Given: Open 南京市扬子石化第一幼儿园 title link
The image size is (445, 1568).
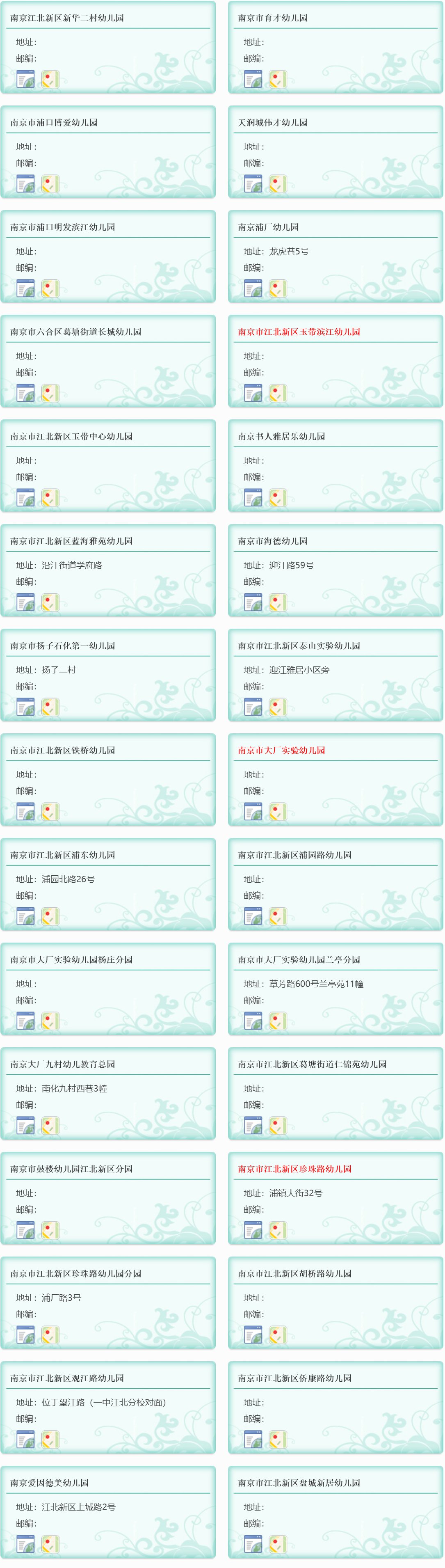Looking at the screenshot, I should tap(62, 646).
